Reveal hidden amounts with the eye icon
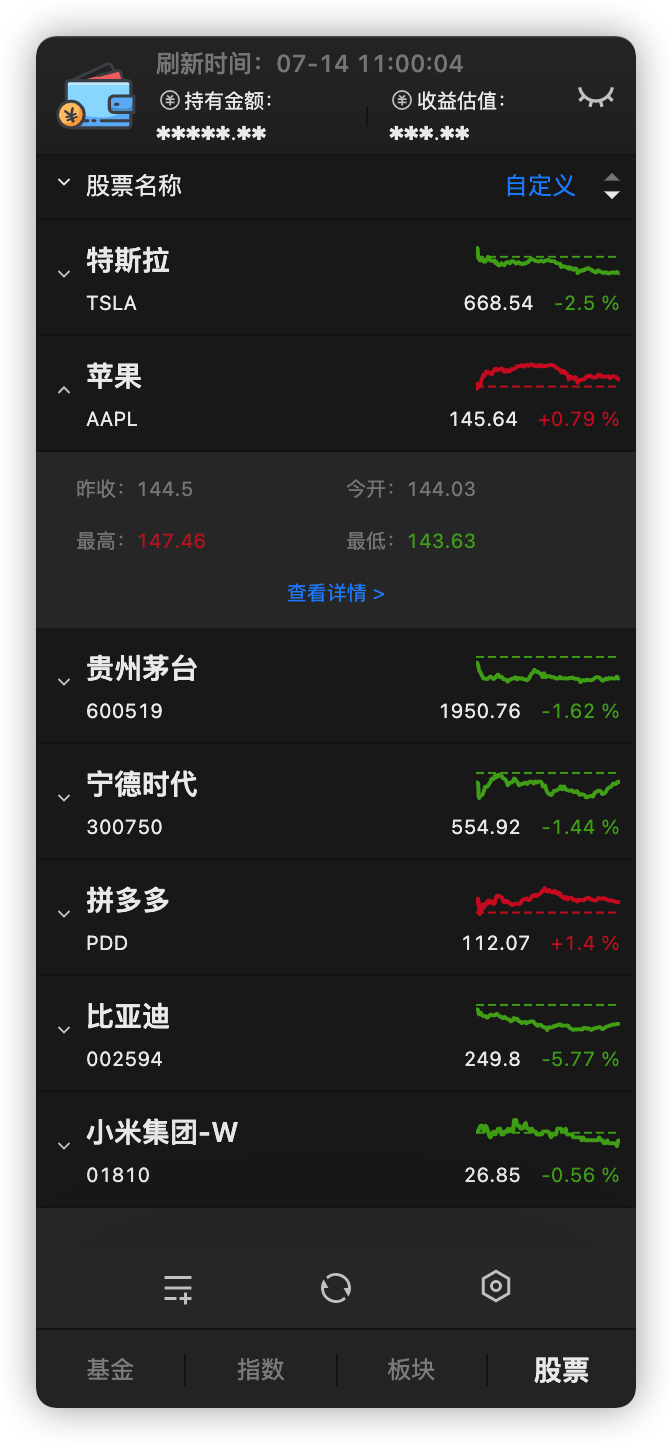The image size is (672, 1444). 595,97
